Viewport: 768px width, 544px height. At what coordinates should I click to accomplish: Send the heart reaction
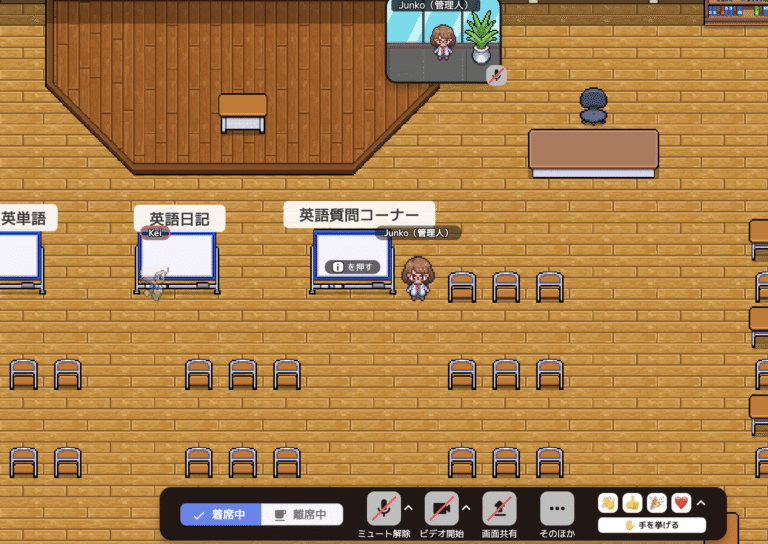(680, 503)
